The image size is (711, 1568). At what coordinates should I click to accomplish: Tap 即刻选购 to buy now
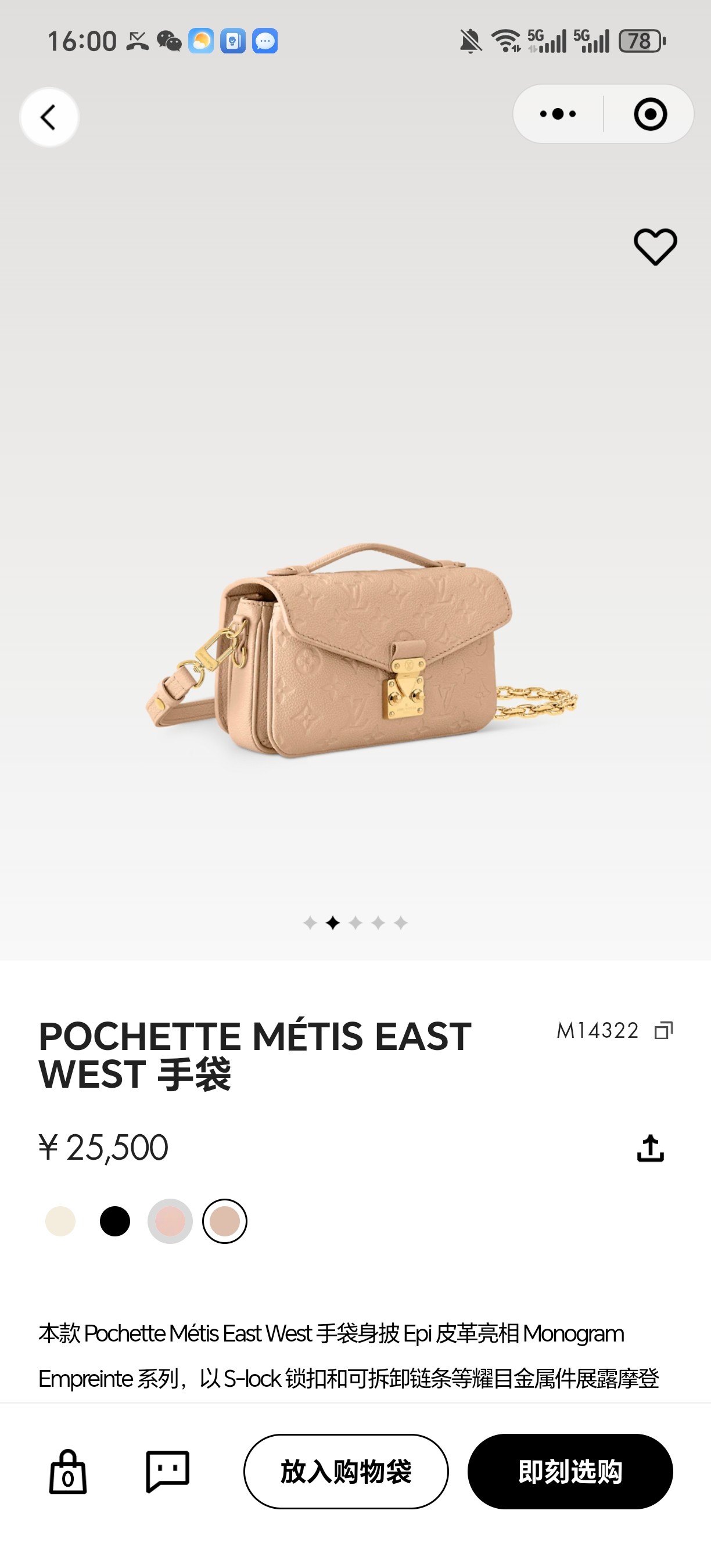click(570, 1471)
